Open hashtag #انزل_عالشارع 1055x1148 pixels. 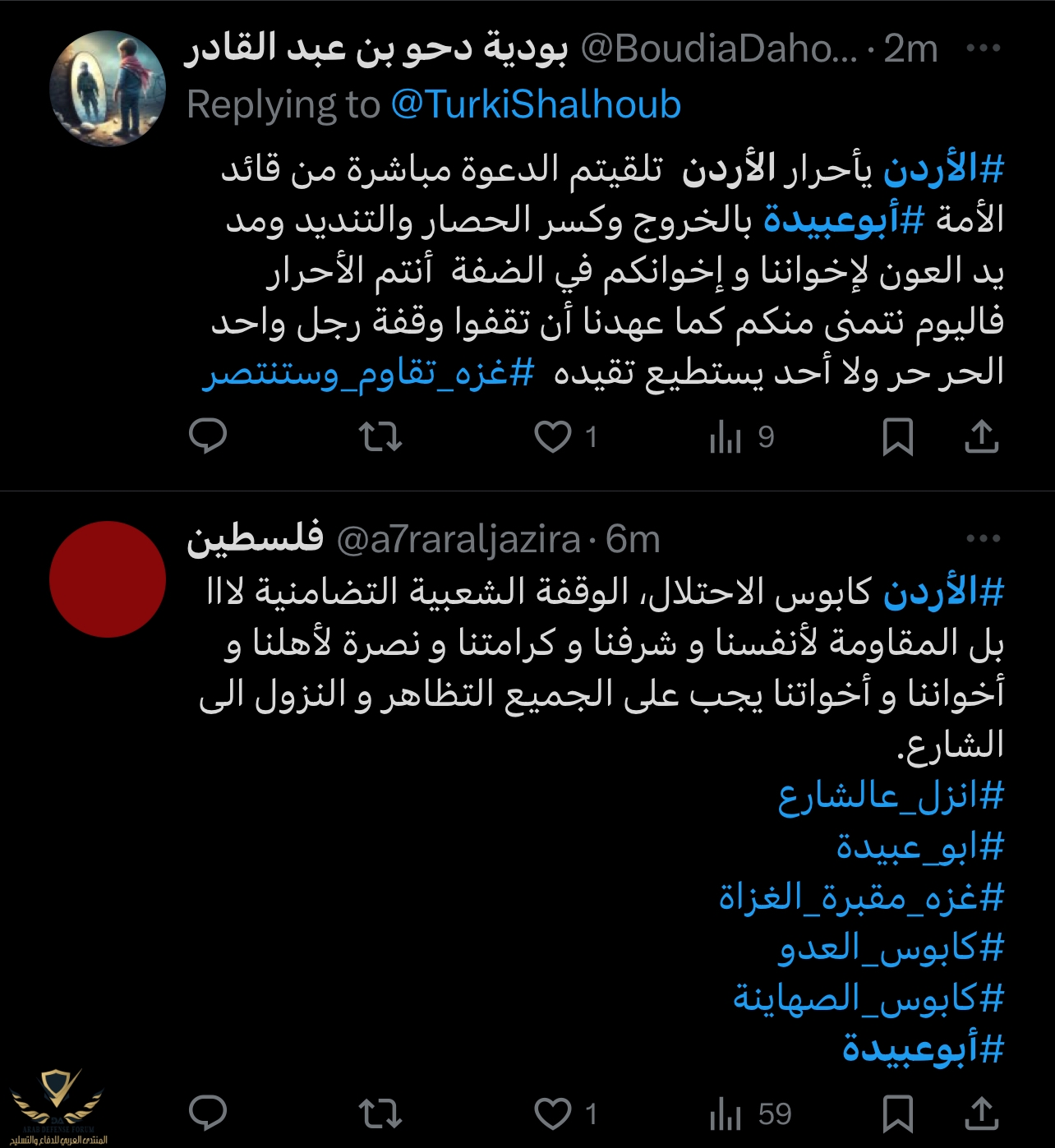891,796
